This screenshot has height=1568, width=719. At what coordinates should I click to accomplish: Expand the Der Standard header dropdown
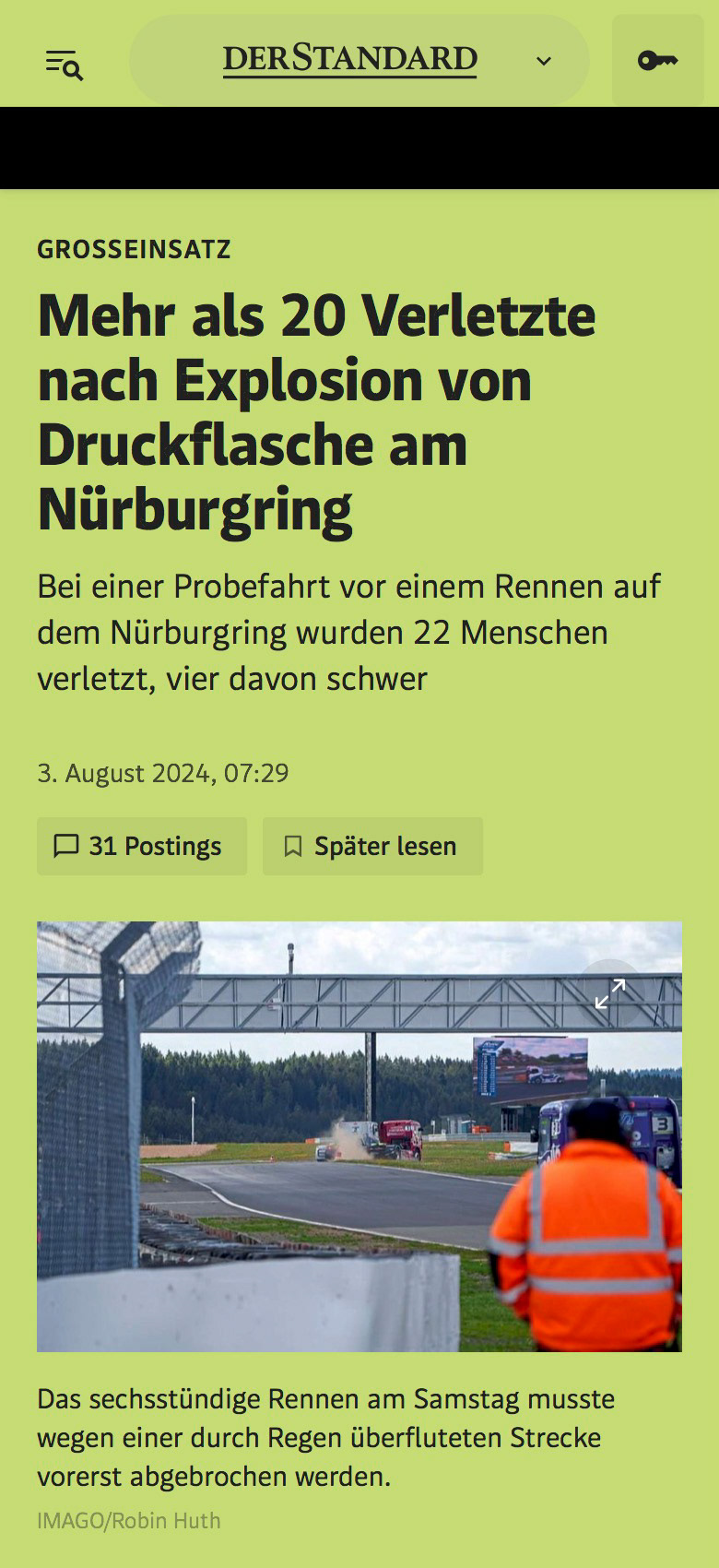pyautogui.click(x=544, y=62)
